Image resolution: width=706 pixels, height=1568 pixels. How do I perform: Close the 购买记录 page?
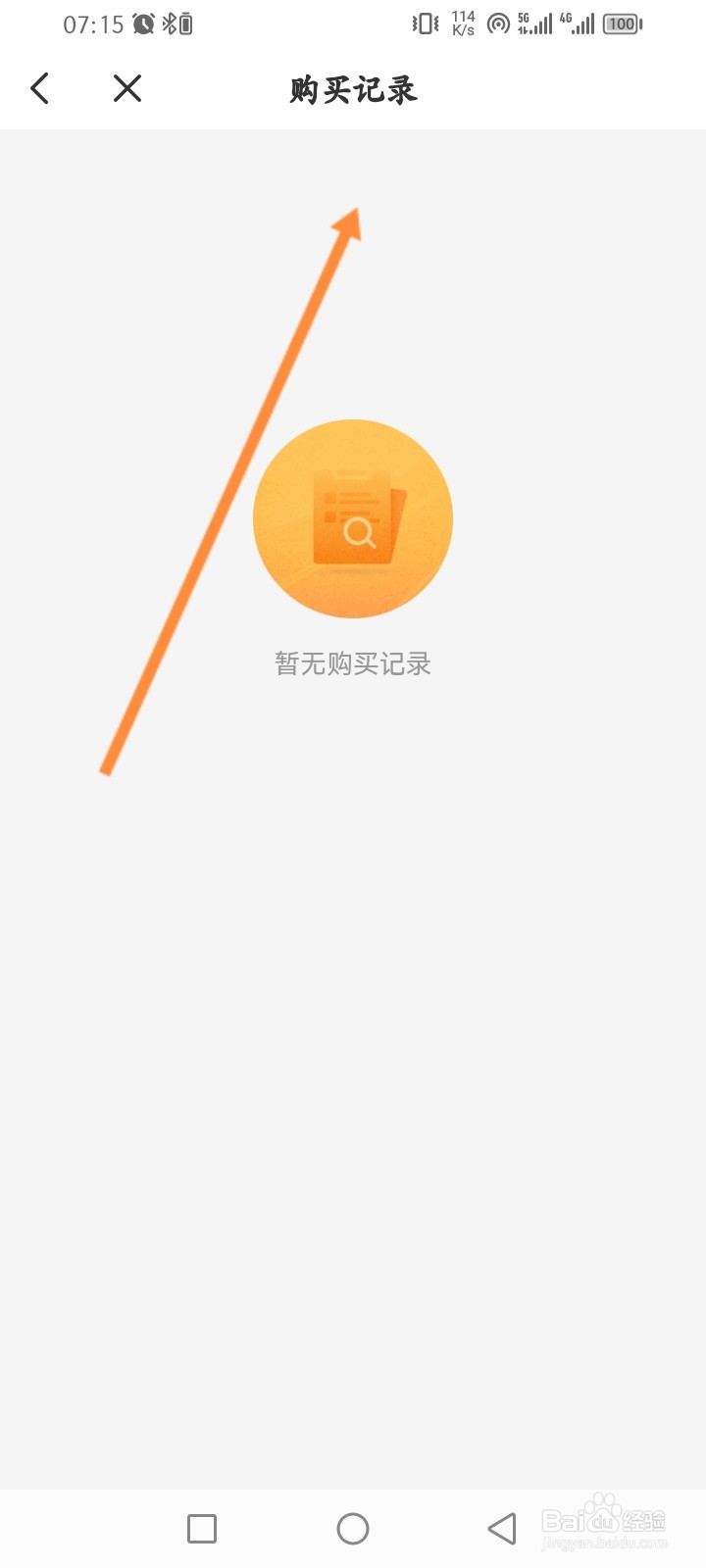tap(127, 89)
